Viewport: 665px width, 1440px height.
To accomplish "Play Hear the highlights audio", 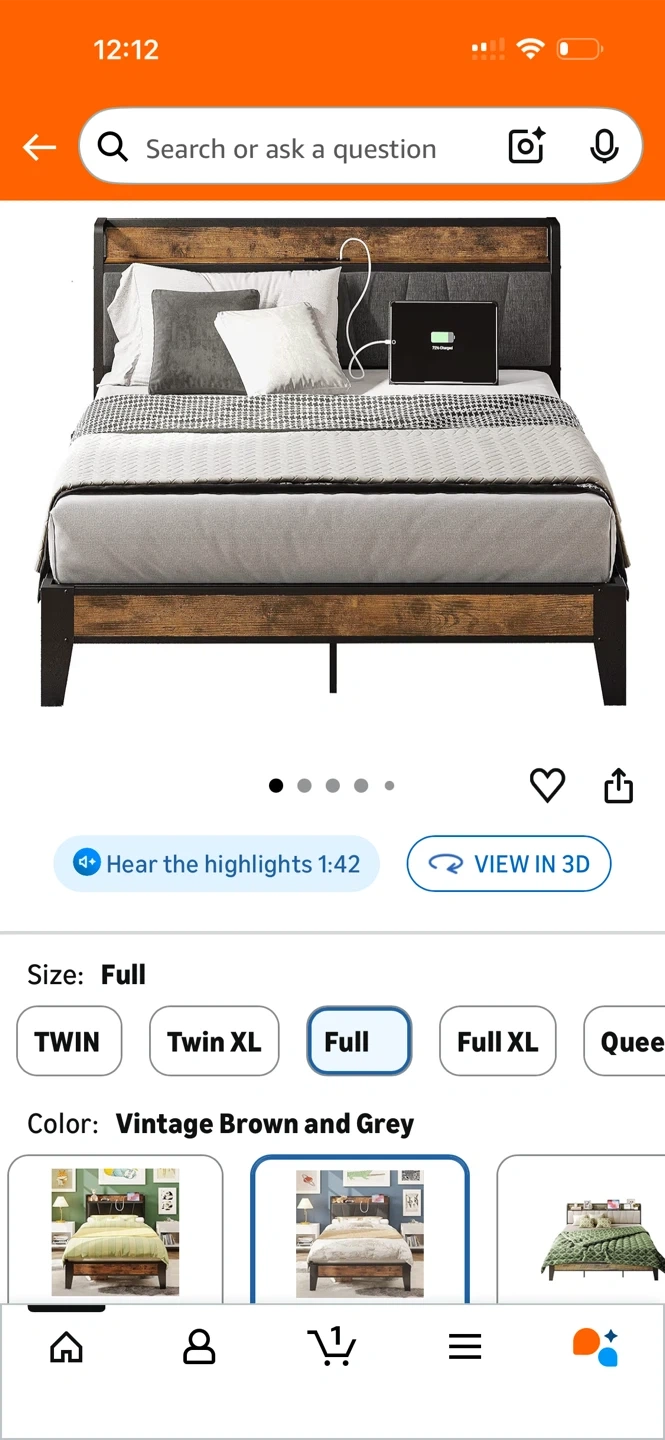I will point(216,864).
